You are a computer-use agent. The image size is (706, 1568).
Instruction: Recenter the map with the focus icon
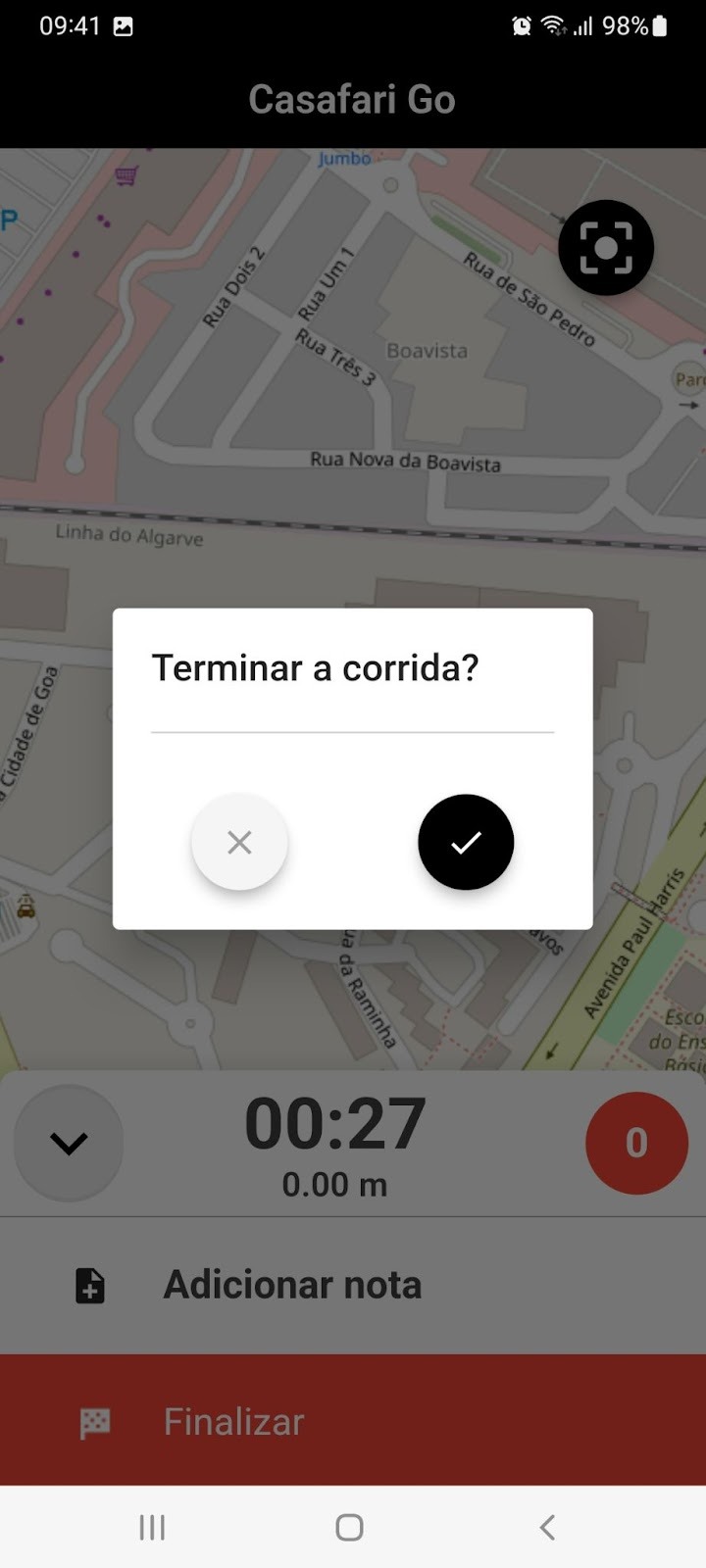[606, 248]
